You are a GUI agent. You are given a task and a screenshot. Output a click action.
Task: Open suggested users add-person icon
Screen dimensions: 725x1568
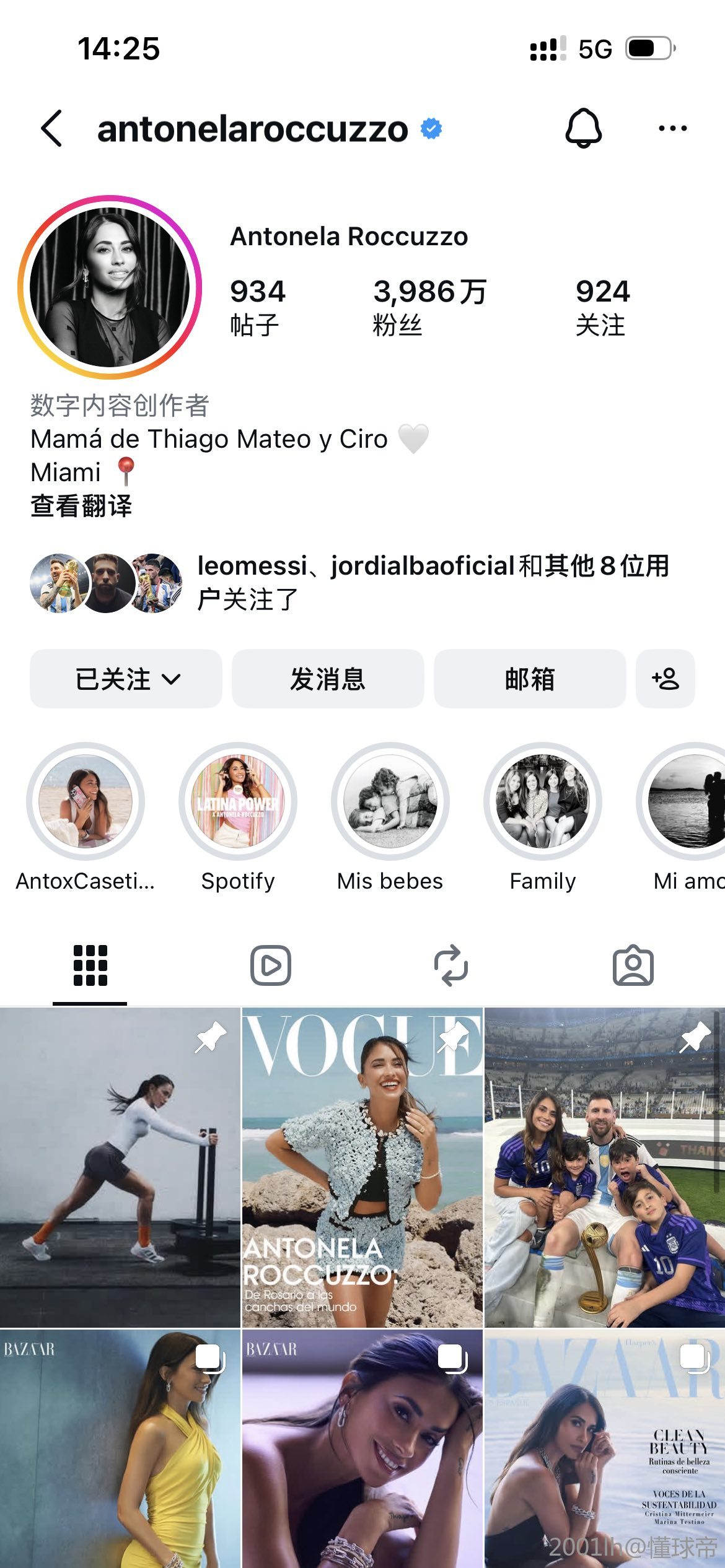pos(665,679)
